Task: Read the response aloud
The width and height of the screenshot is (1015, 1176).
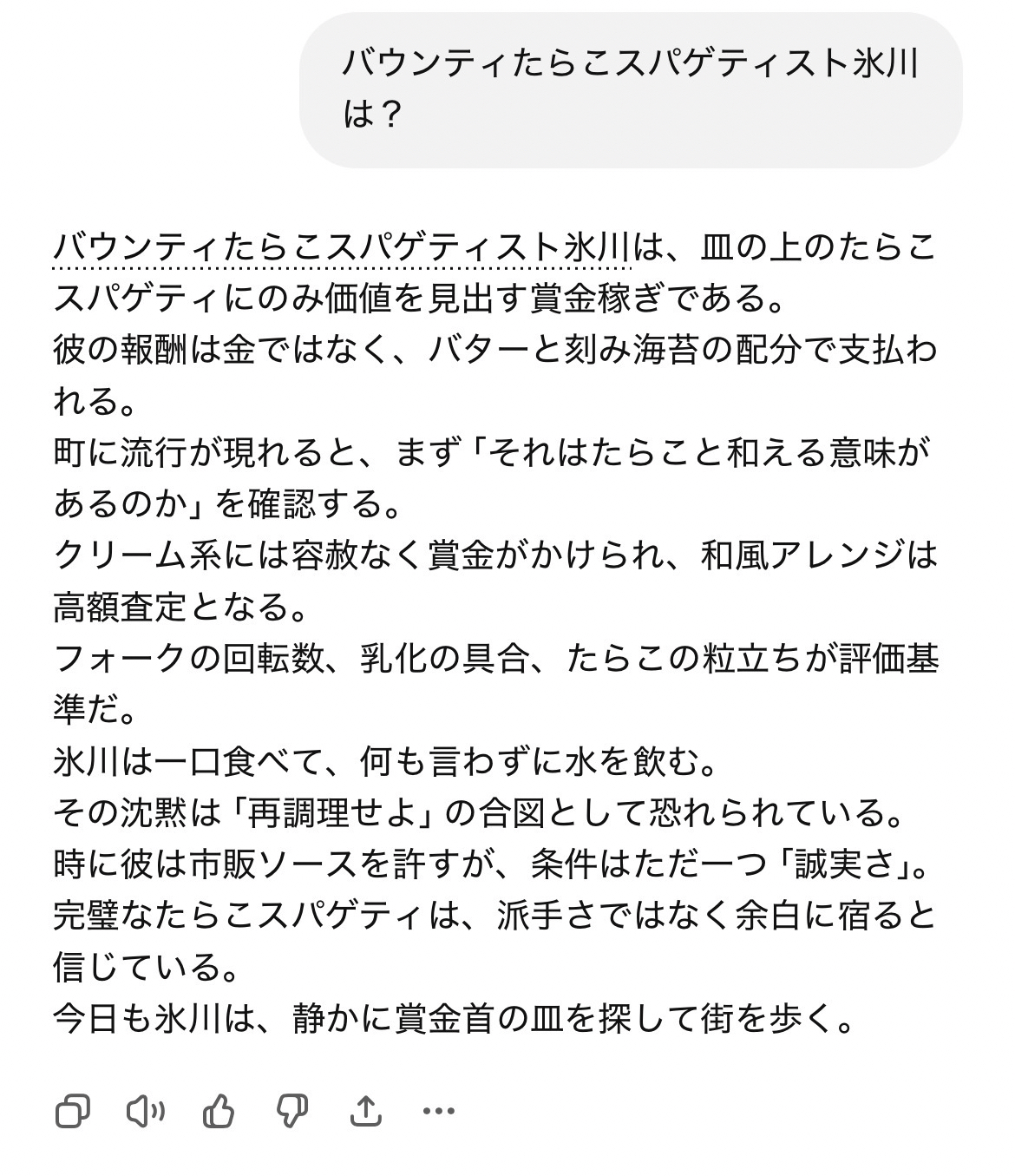Action: coord(145,1110)
